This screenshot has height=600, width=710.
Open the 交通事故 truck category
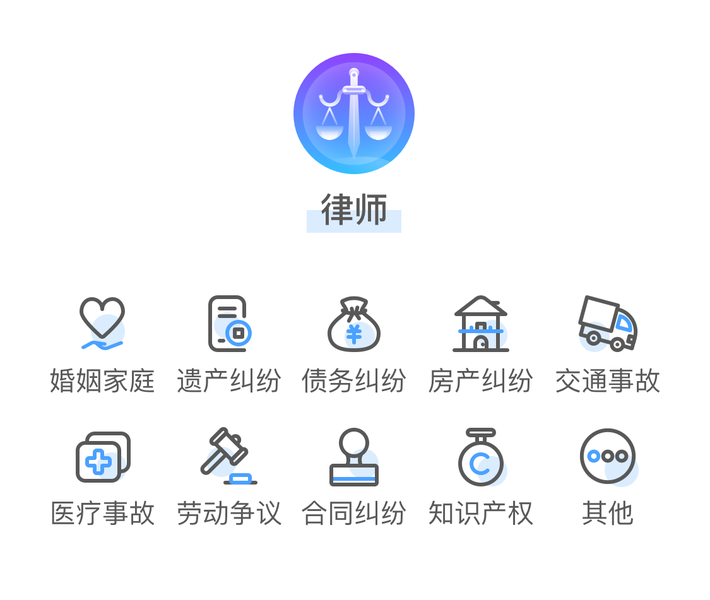click(x=608, y=345)
